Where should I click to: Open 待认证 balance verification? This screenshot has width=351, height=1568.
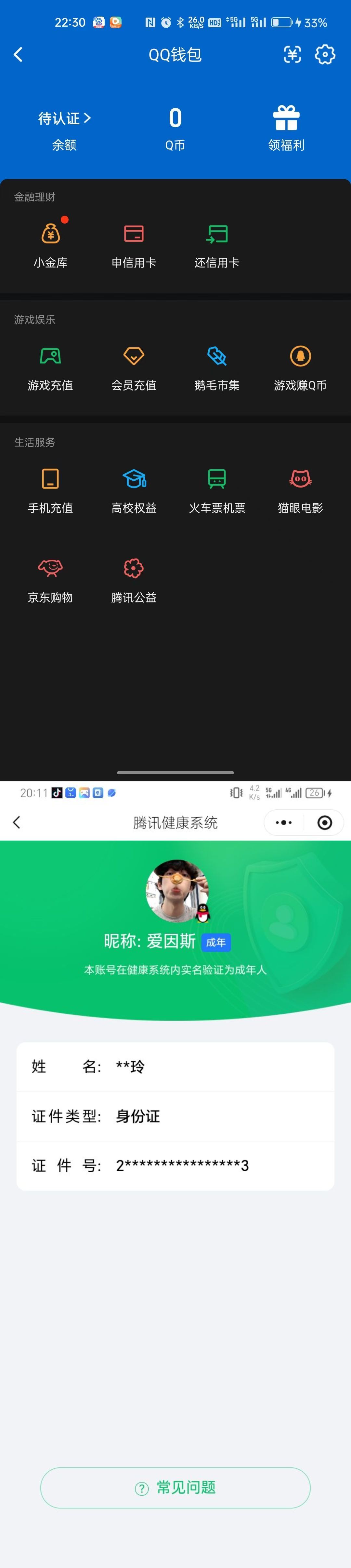click(x=64, y=119)
